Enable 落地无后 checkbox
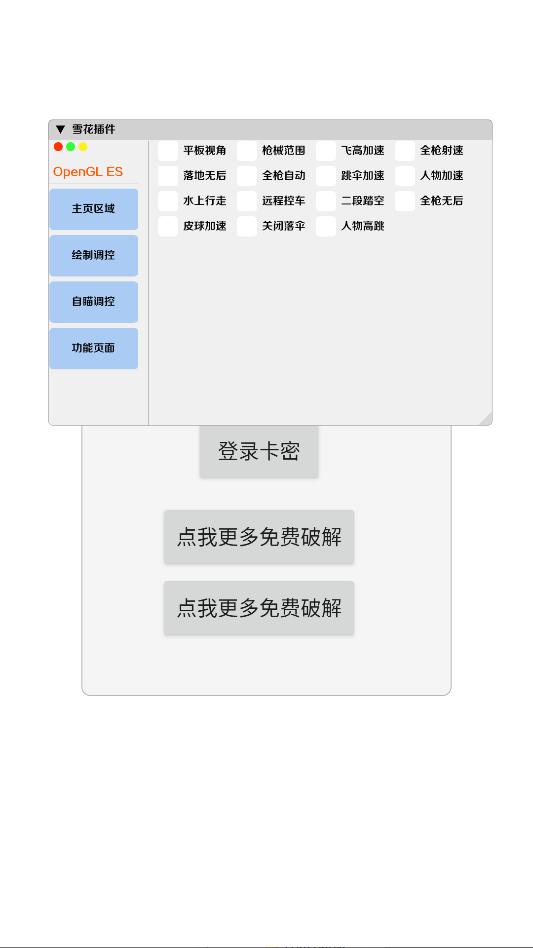This screenshot has width=533, height=948. click(x=168, y=176)
